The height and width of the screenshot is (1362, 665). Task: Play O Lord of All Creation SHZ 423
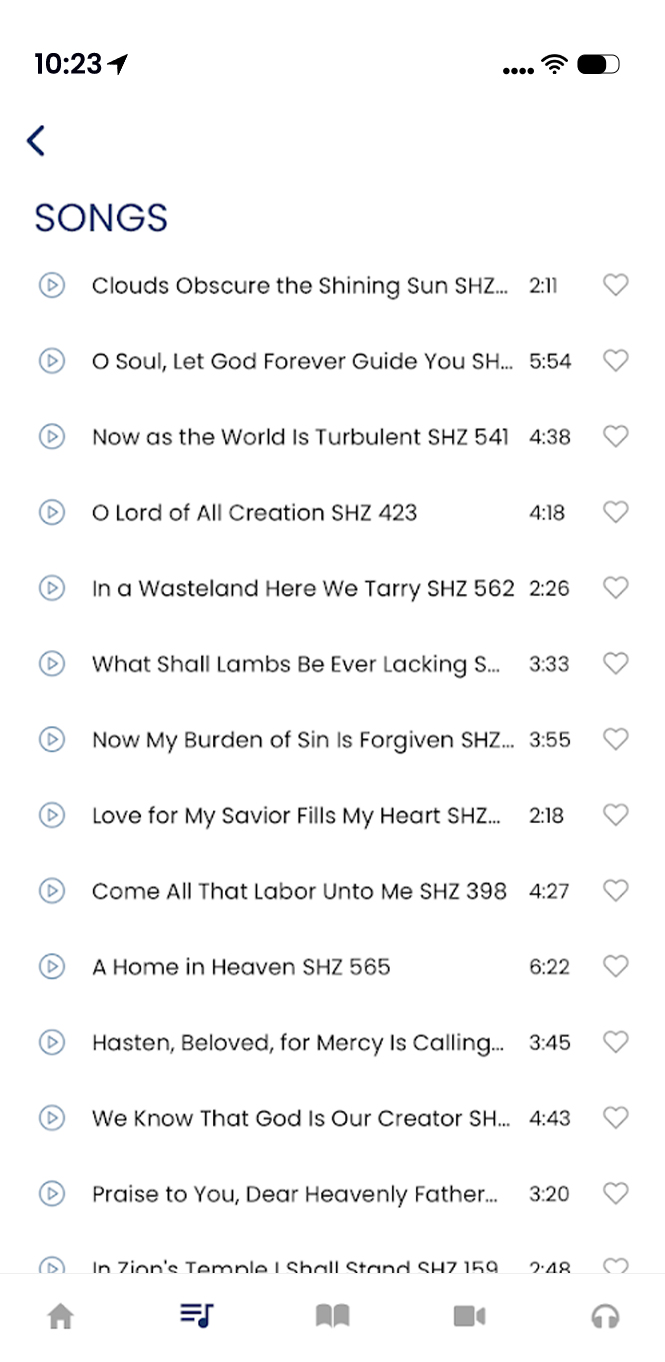pyautogui.click(x=51, y=513)
